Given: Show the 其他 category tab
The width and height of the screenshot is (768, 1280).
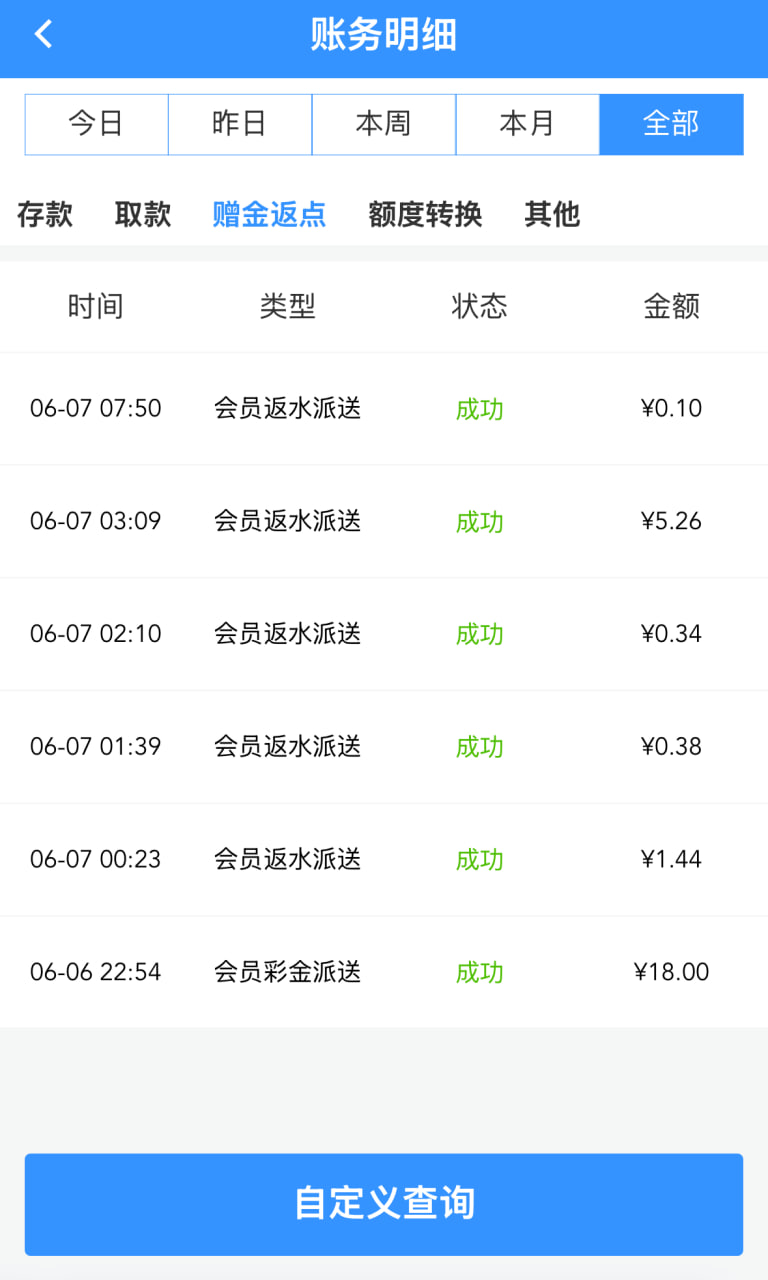Looking at the screenshot, I should click(x=552, y=214).
